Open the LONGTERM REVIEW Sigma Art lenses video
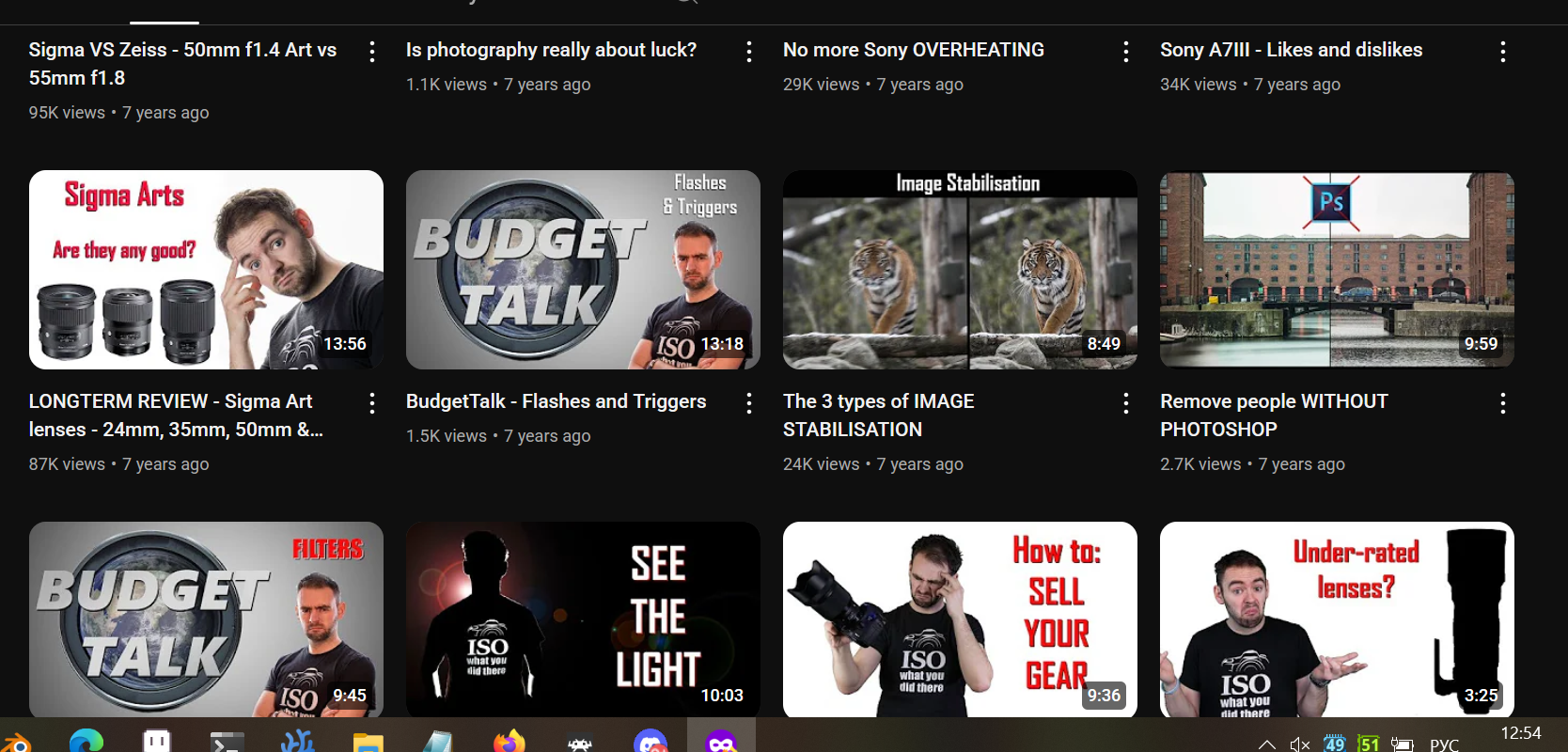Viewport: 1568px width, 752px height. coord(206,270)
